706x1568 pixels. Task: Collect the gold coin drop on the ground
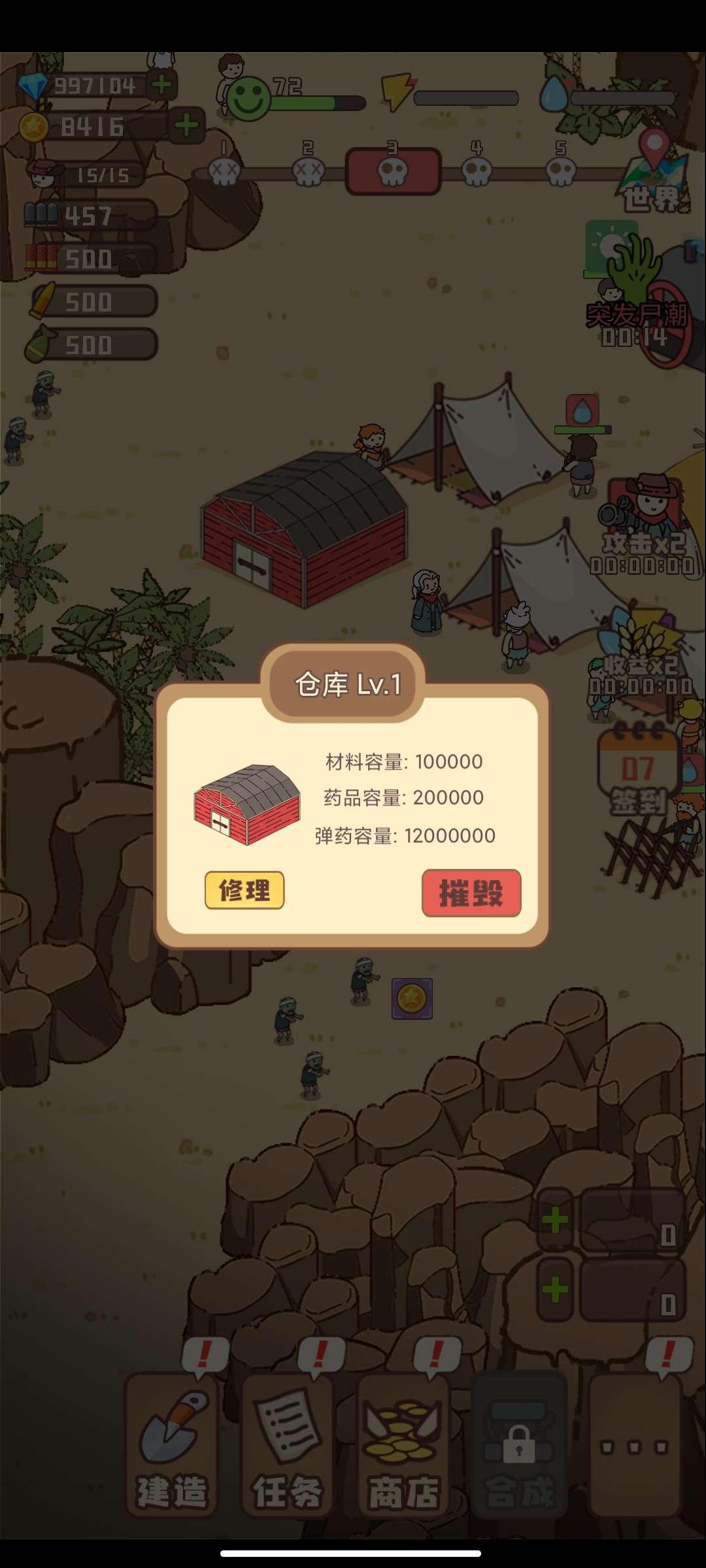coord(412,998)
